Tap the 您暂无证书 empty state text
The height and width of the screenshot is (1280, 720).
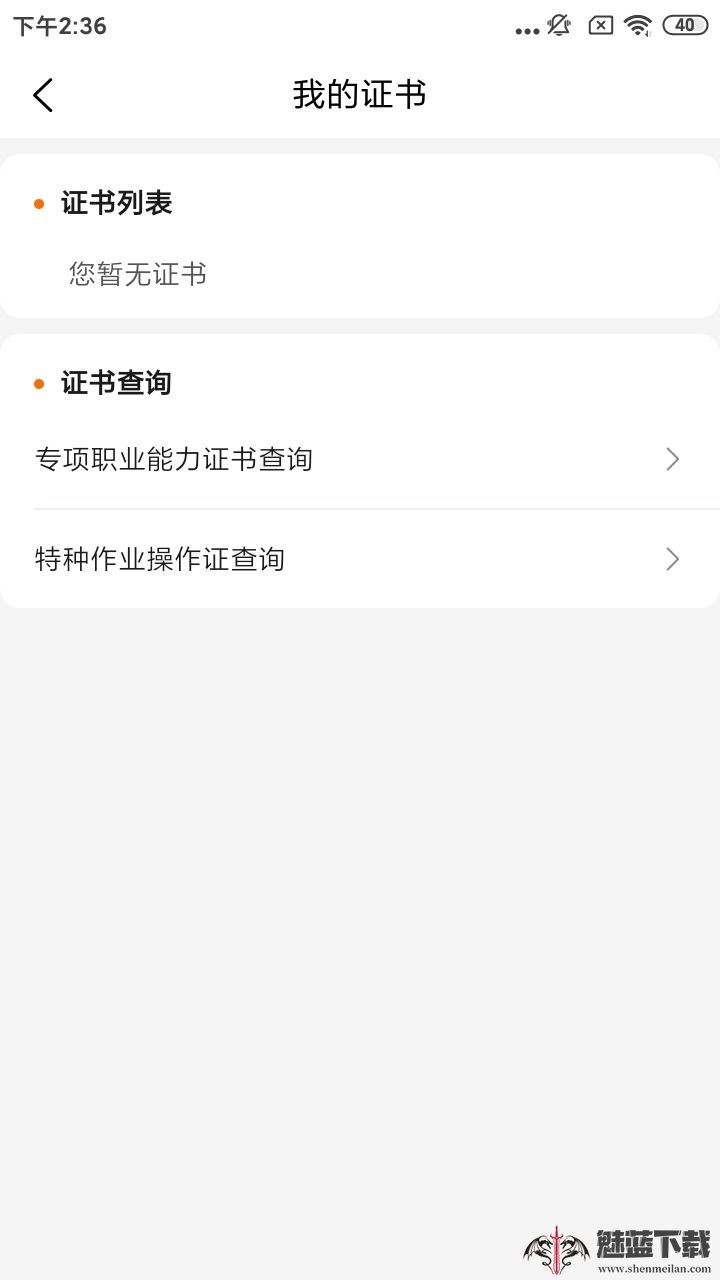136,275
